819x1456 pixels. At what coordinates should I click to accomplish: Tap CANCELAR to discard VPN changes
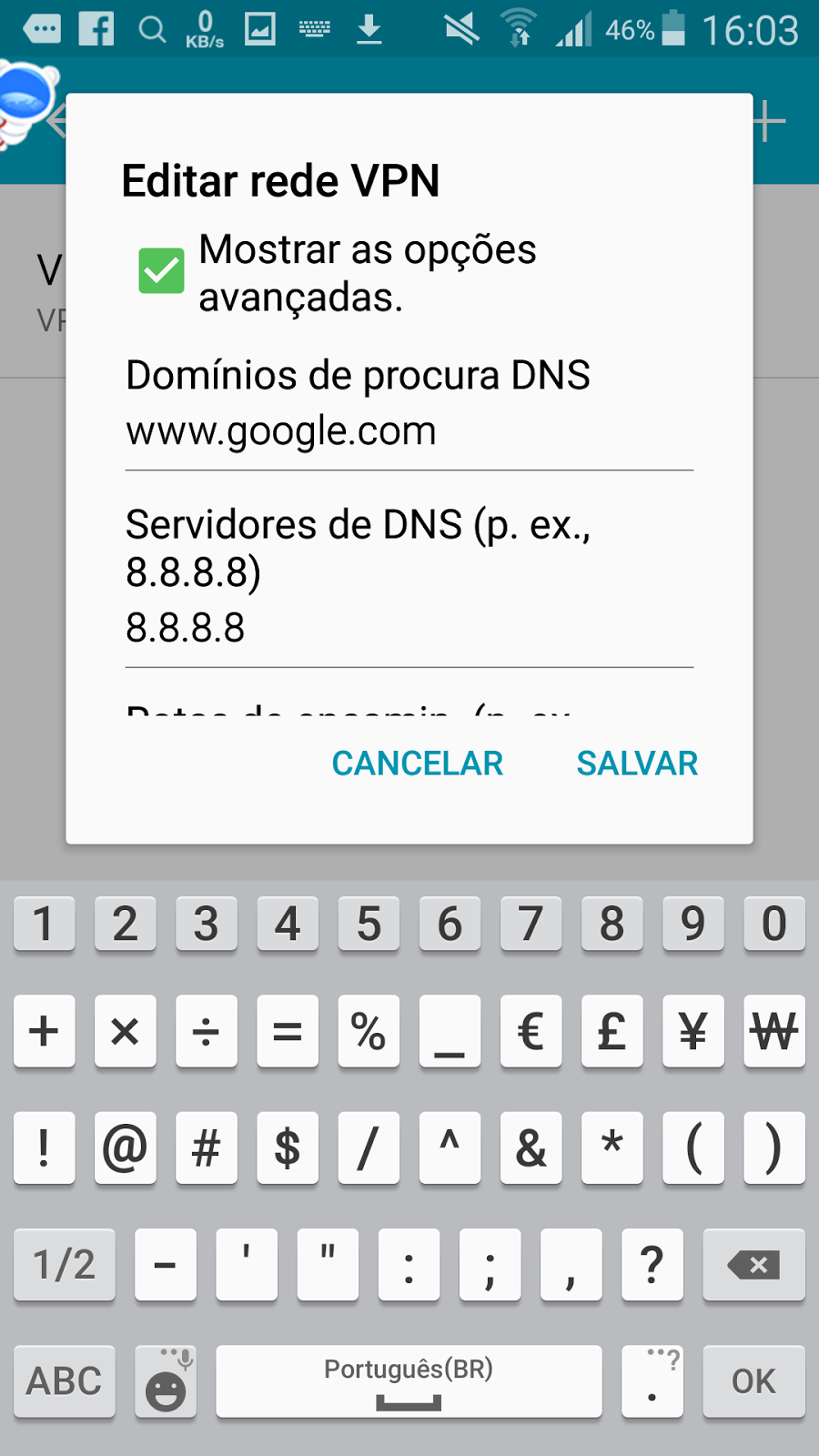click(x=417, y=763)
